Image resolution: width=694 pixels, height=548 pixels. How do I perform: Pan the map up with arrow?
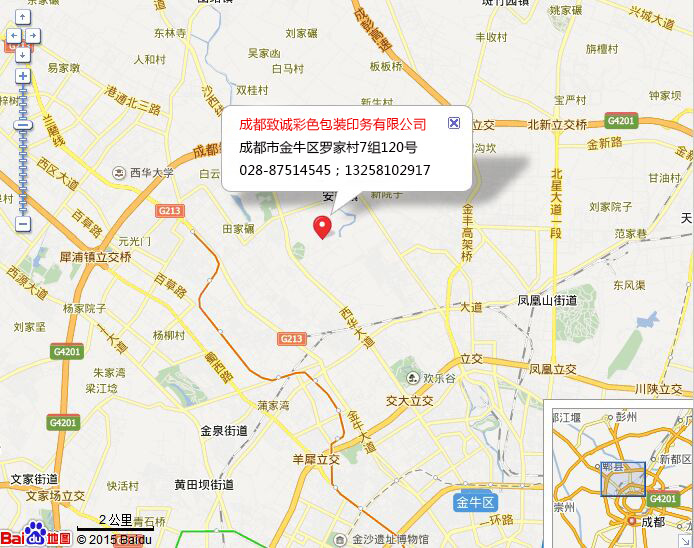tap(22, 18)
